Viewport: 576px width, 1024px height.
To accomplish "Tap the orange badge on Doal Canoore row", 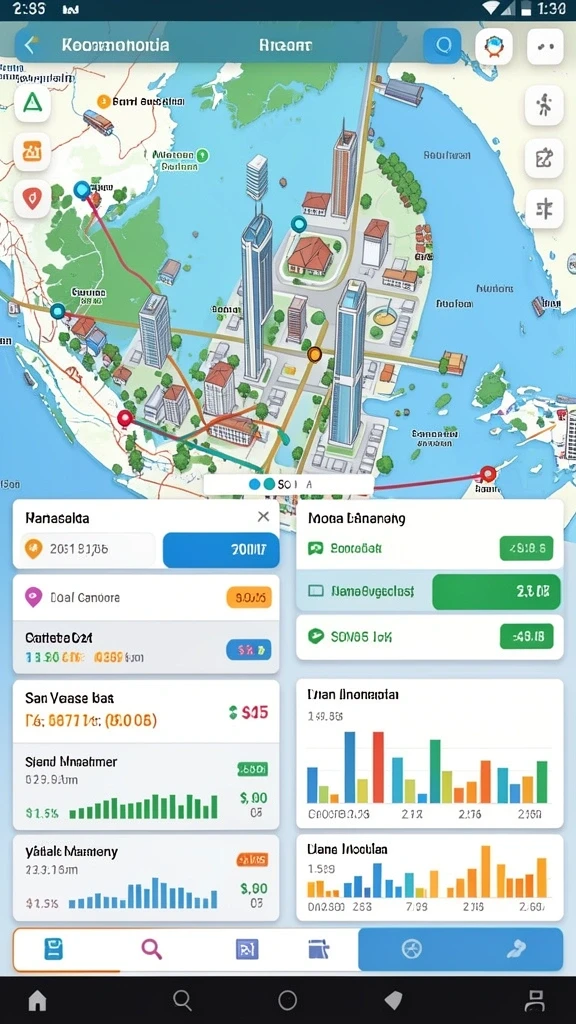I will click(x=249, y=597).
